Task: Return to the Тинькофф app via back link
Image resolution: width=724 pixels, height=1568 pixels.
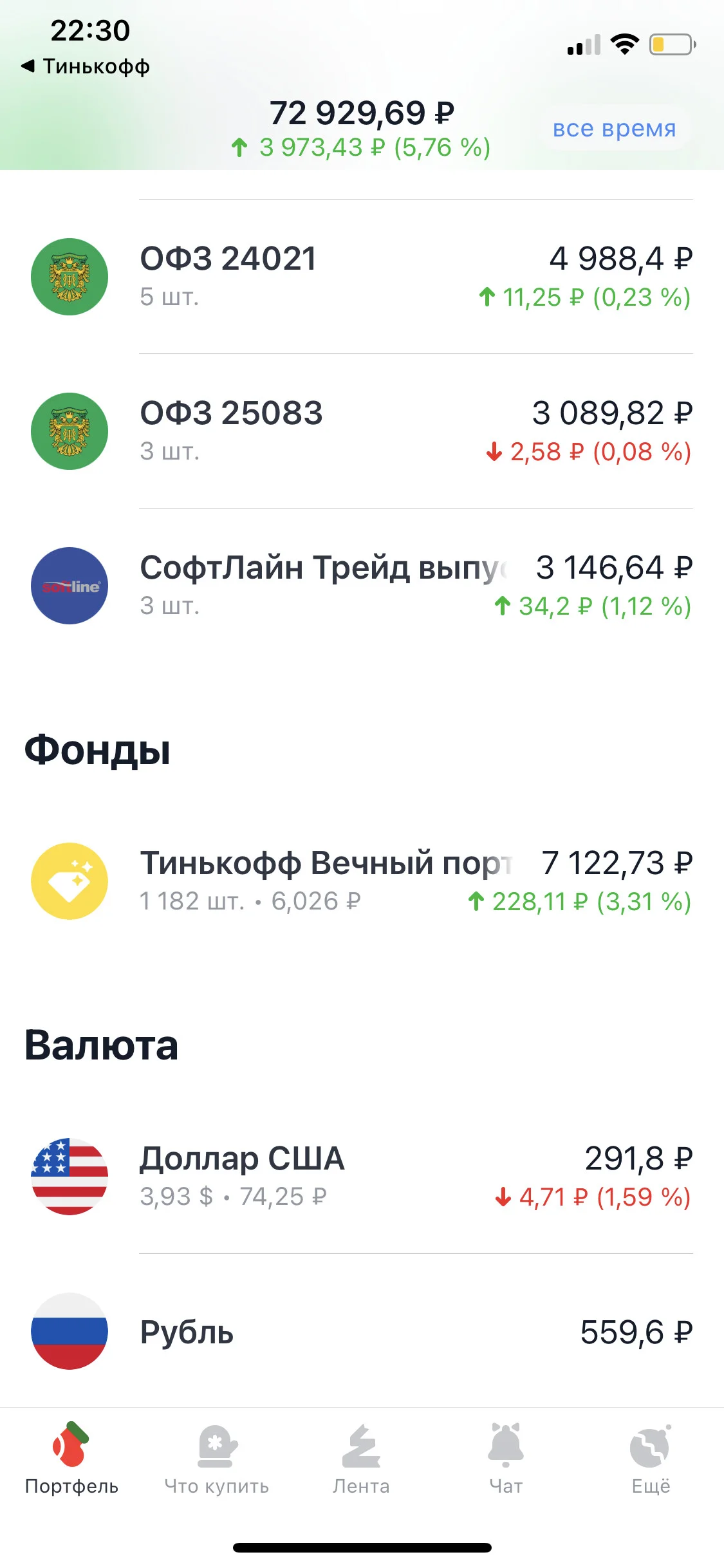Action: click(86, 66)
